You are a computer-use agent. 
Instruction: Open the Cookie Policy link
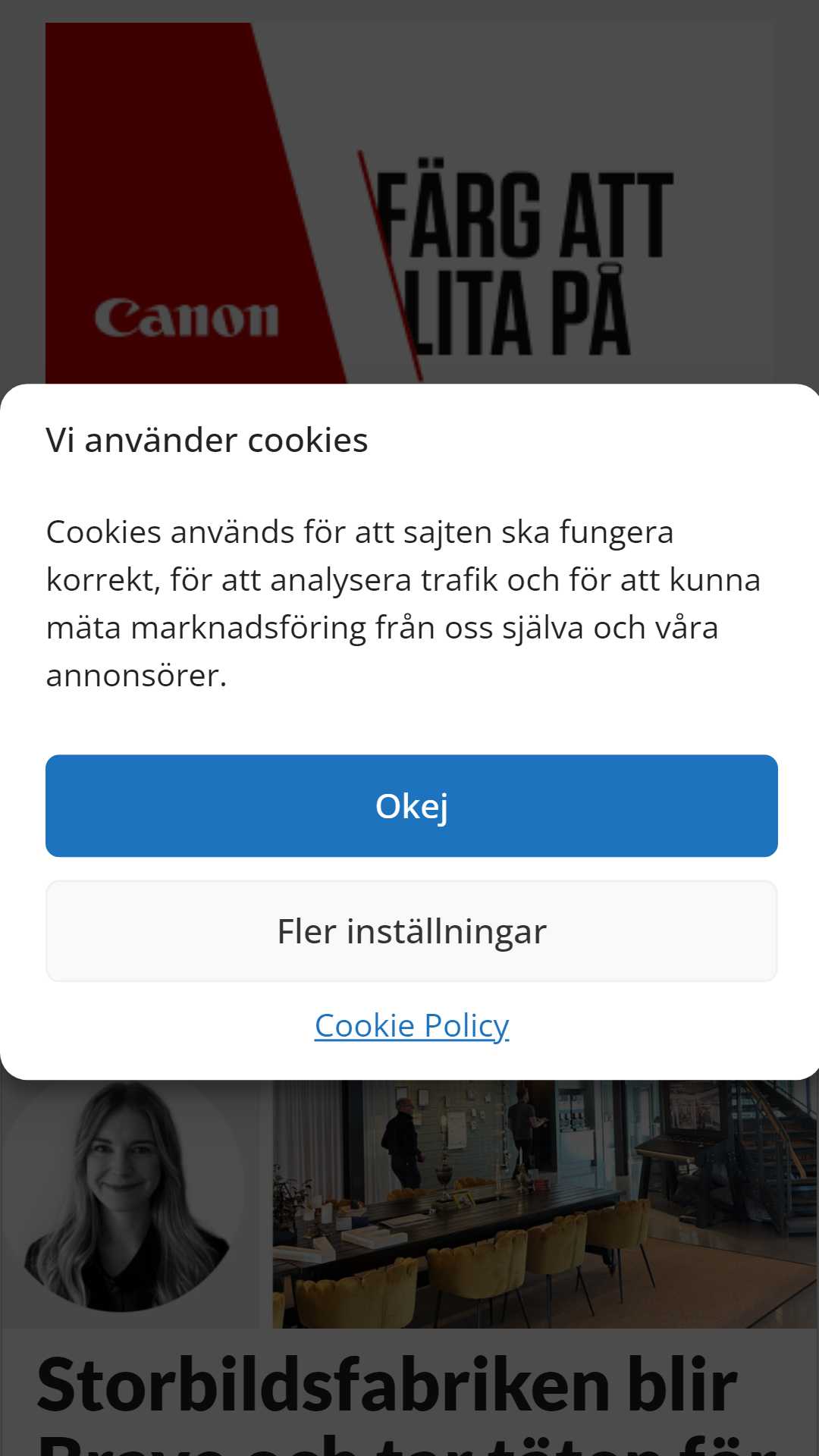(x=411, y=1025)
